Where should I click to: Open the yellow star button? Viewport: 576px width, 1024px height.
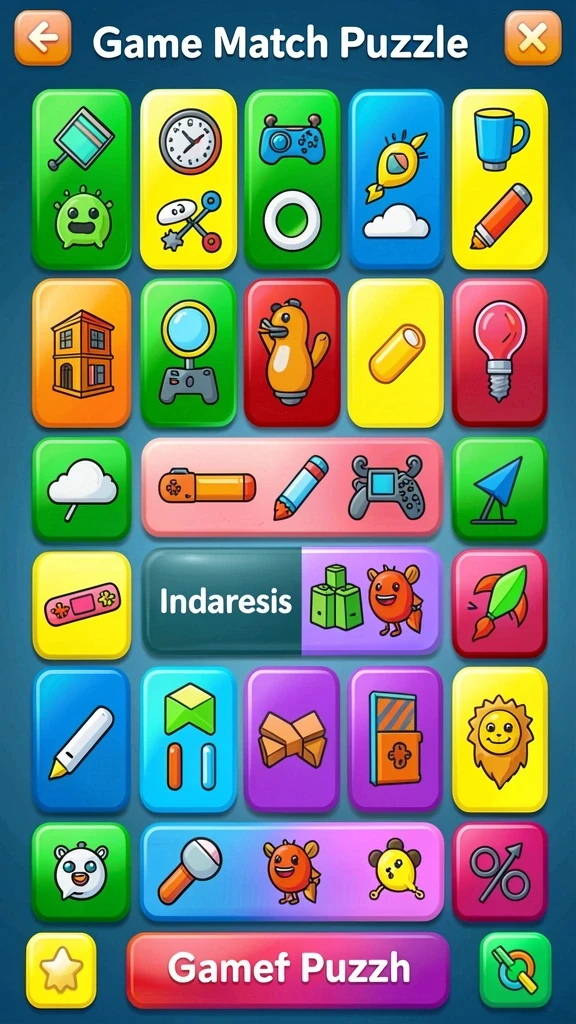(x=61, y=970)
